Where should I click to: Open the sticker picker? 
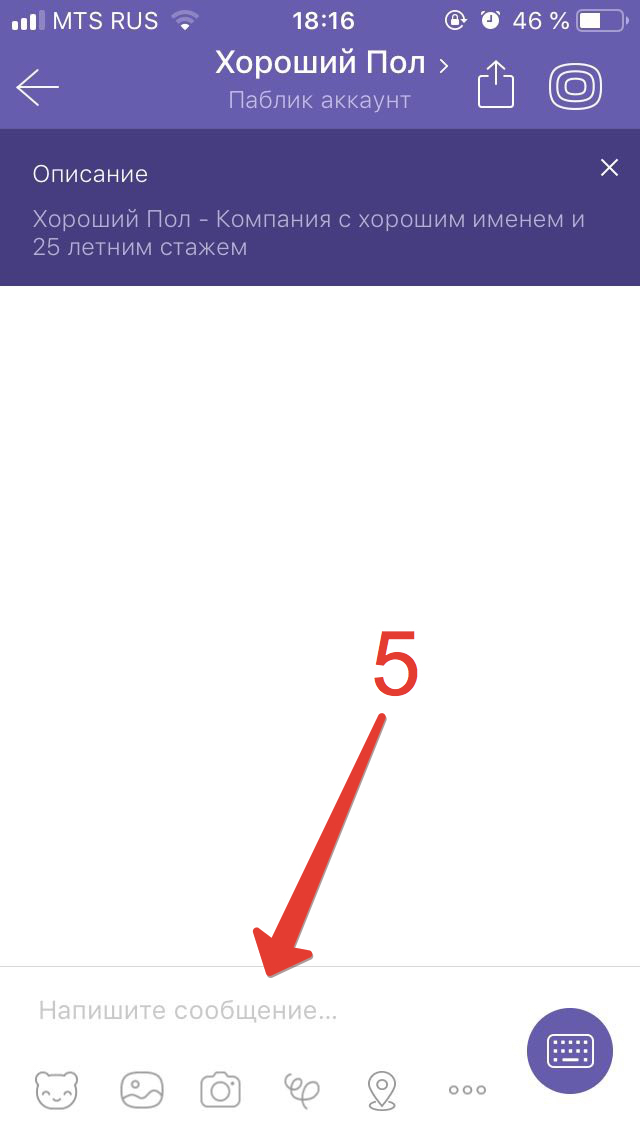point(57,1089)
